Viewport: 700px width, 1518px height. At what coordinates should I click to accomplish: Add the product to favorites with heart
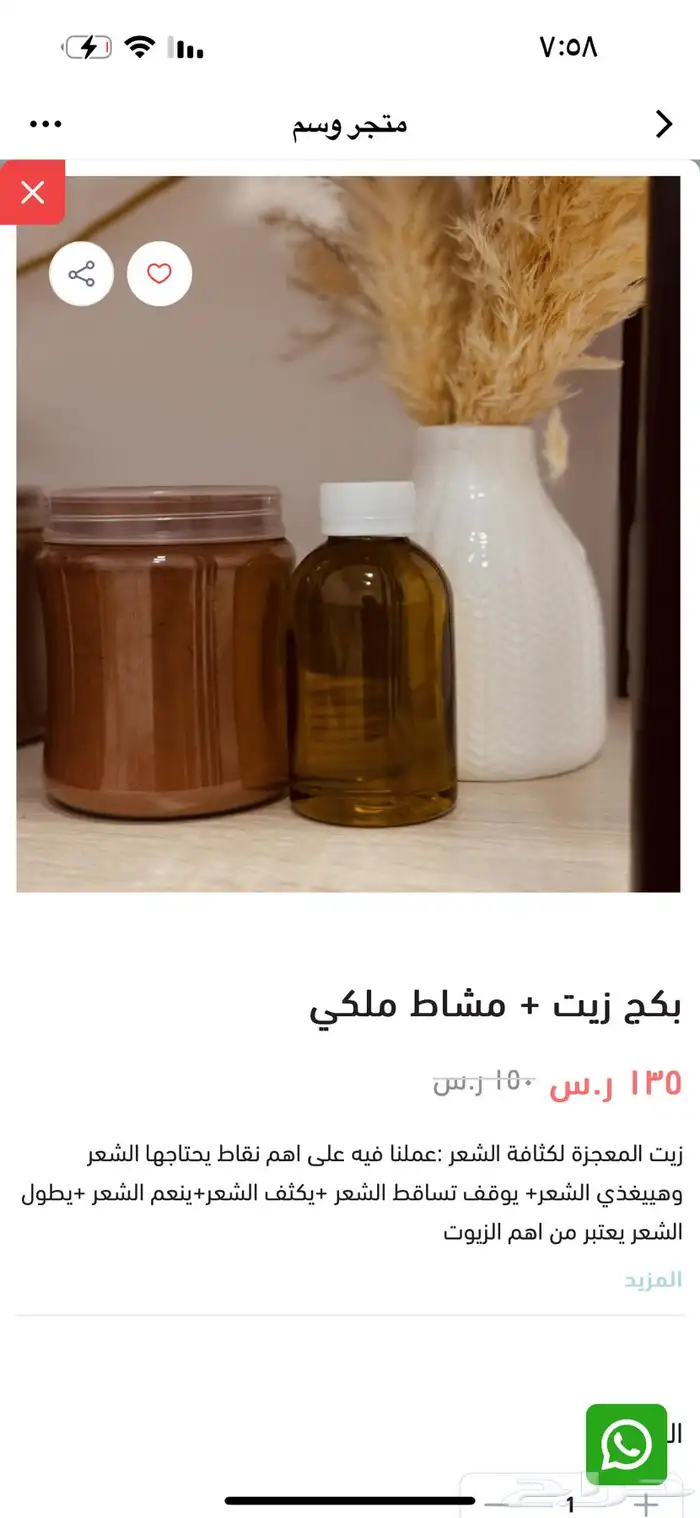point(160,273)
